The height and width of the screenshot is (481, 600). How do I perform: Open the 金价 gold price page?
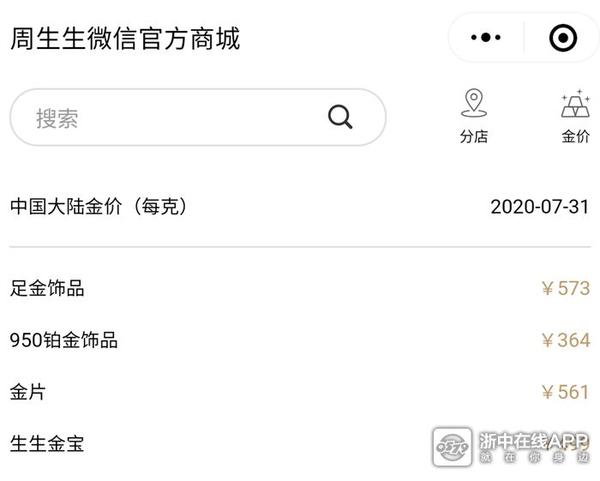(x=575, y=116)
